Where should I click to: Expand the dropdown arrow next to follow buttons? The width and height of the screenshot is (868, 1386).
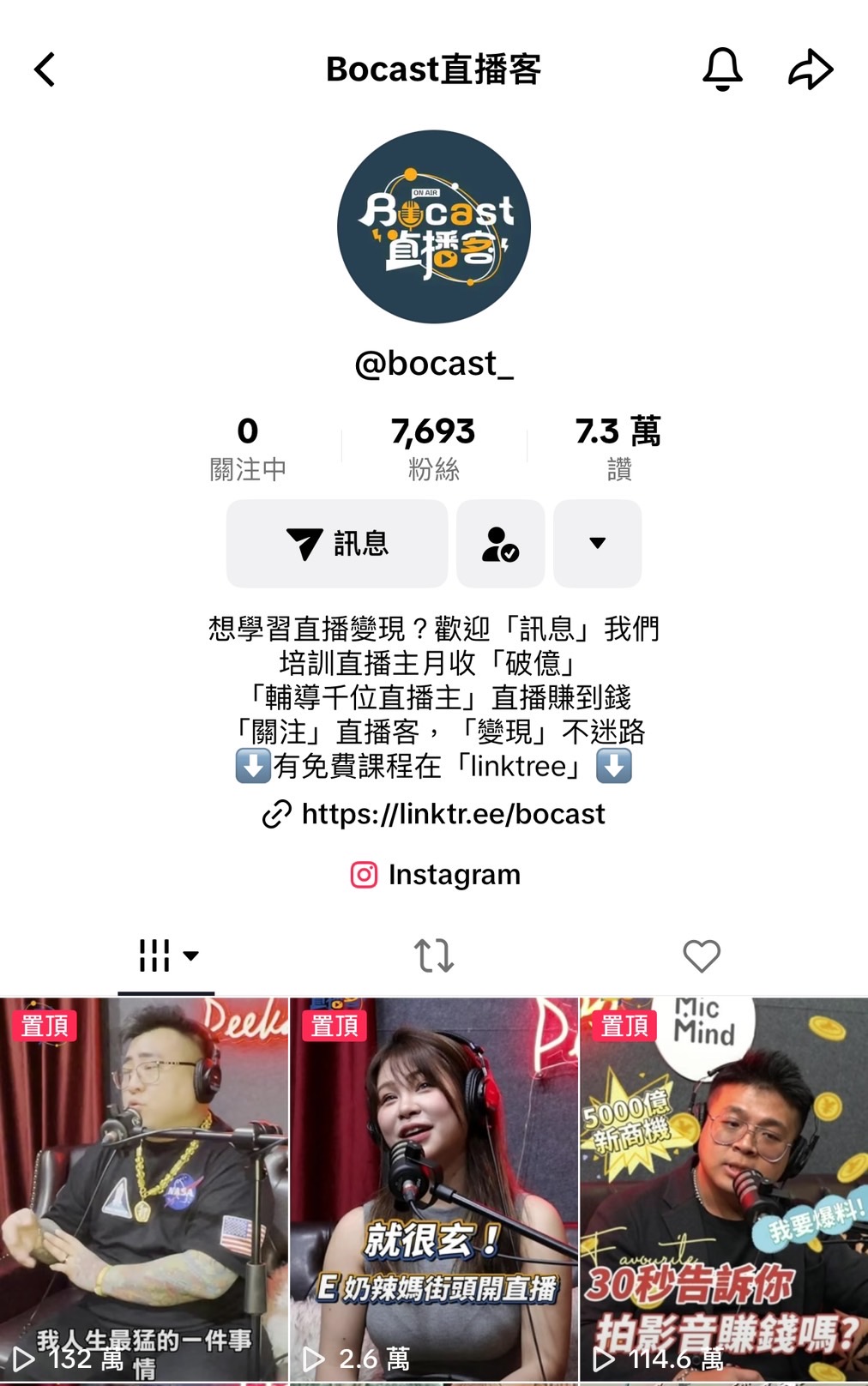point(597,544)
